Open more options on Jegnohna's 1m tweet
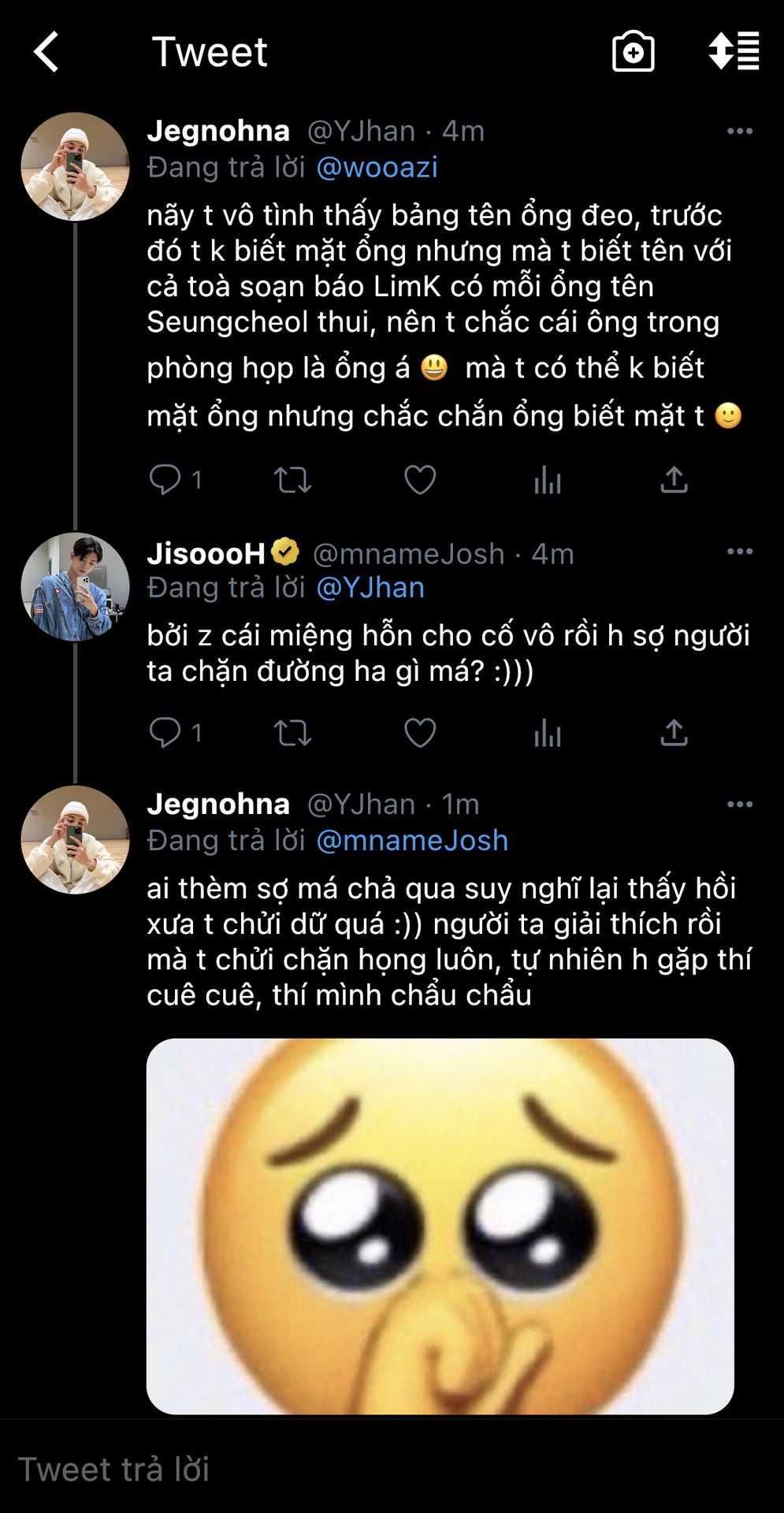Viewport: 784px width, 1513px height. [740, 804]
